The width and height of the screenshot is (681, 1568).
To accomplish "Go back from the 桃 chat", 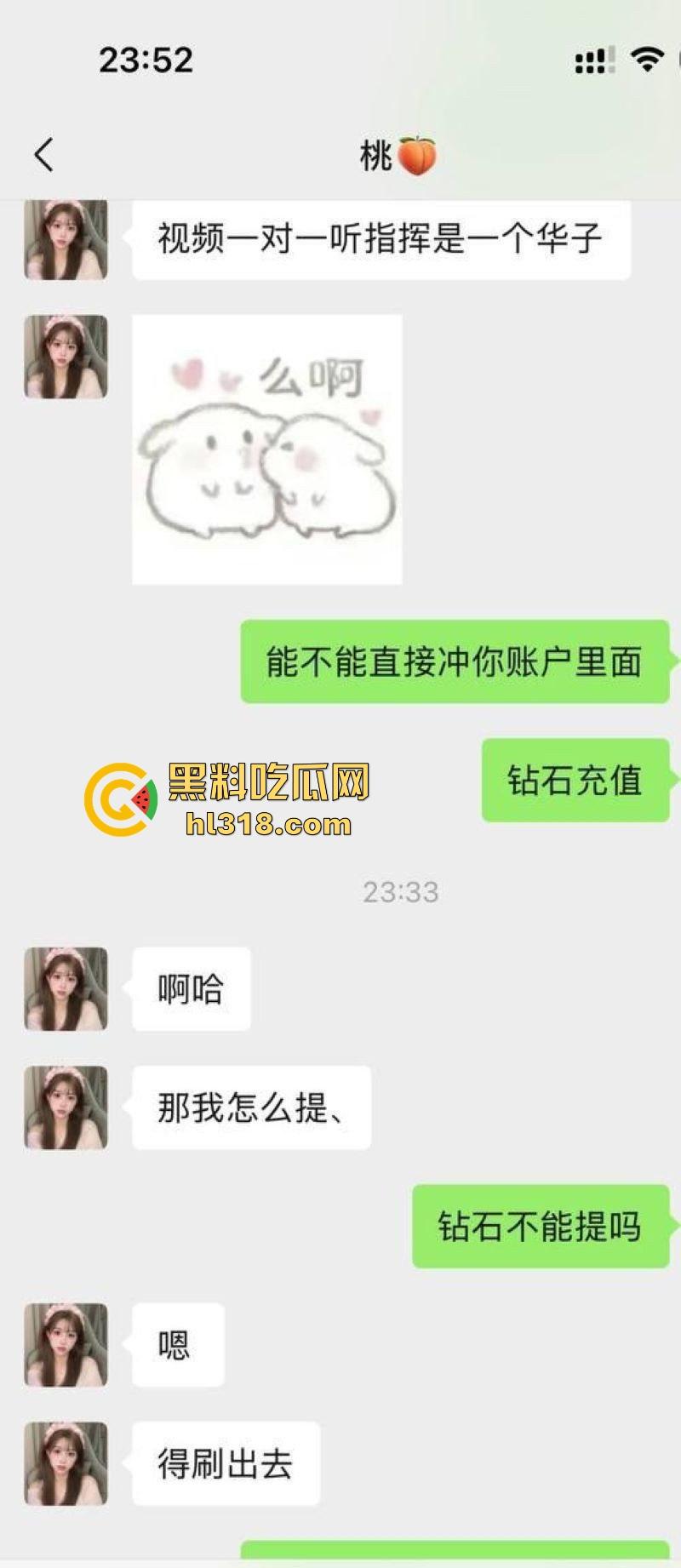I will [x=44, y=155].
